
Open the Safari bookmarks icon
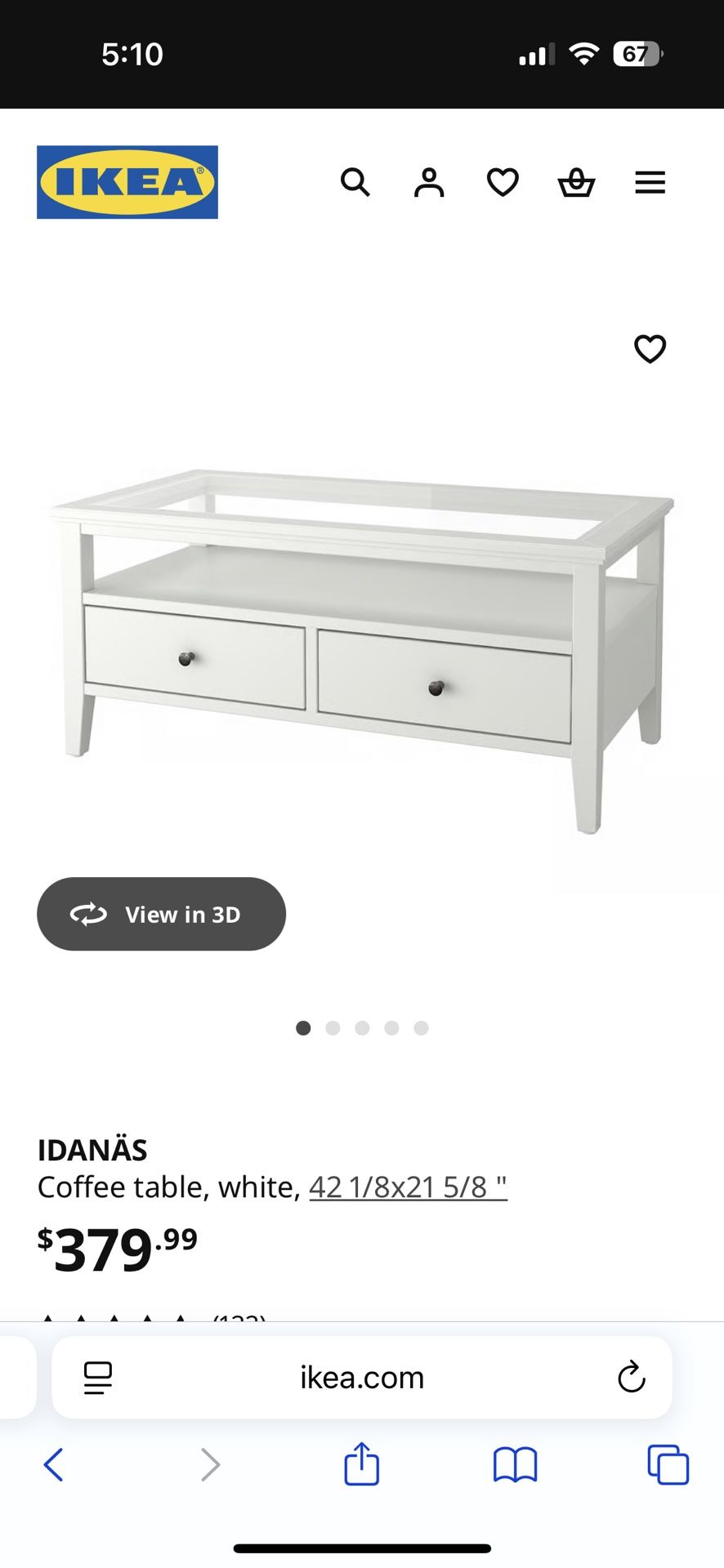[x=514, y=1464]
